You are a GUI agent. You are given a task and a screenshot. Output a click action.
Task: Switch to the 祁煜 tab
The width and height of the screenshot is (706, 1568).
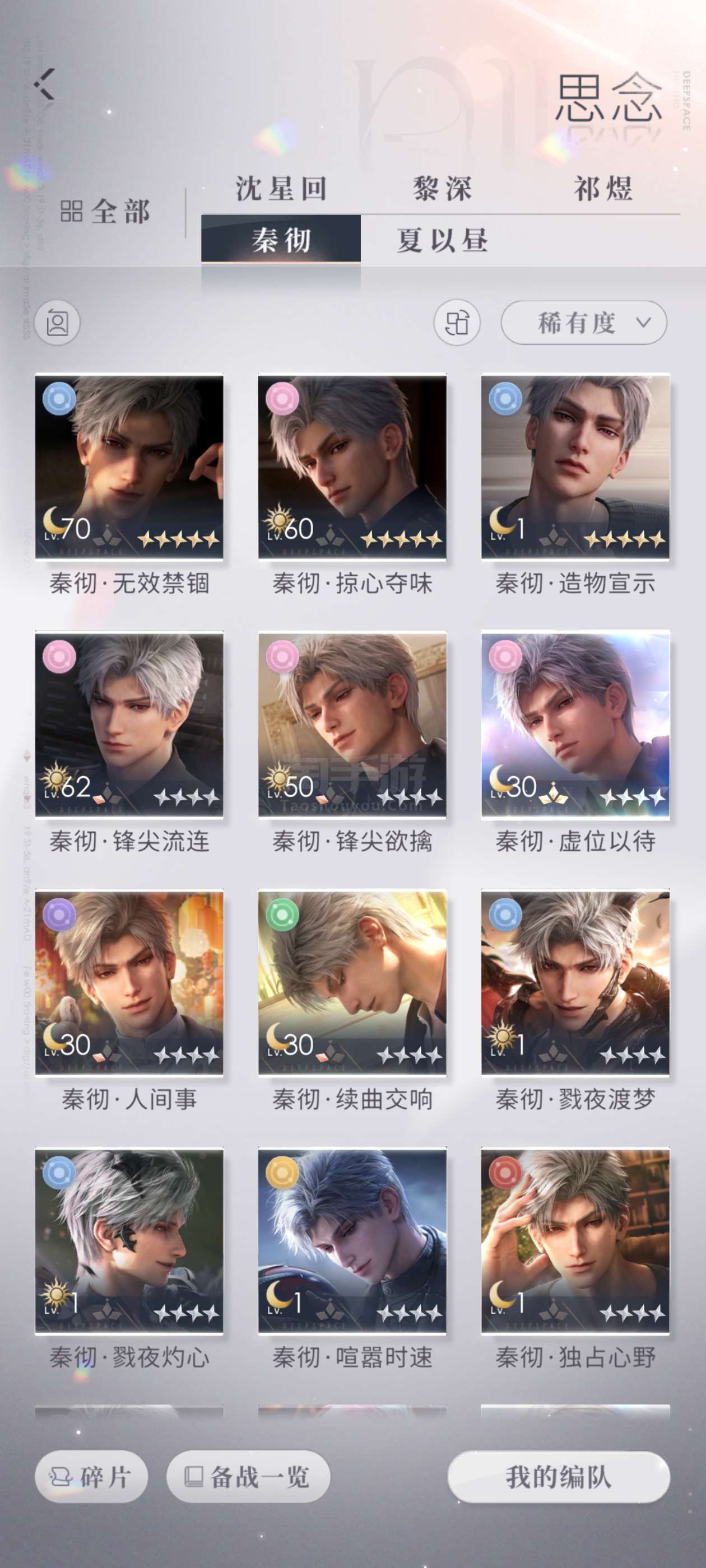(602, 188)
